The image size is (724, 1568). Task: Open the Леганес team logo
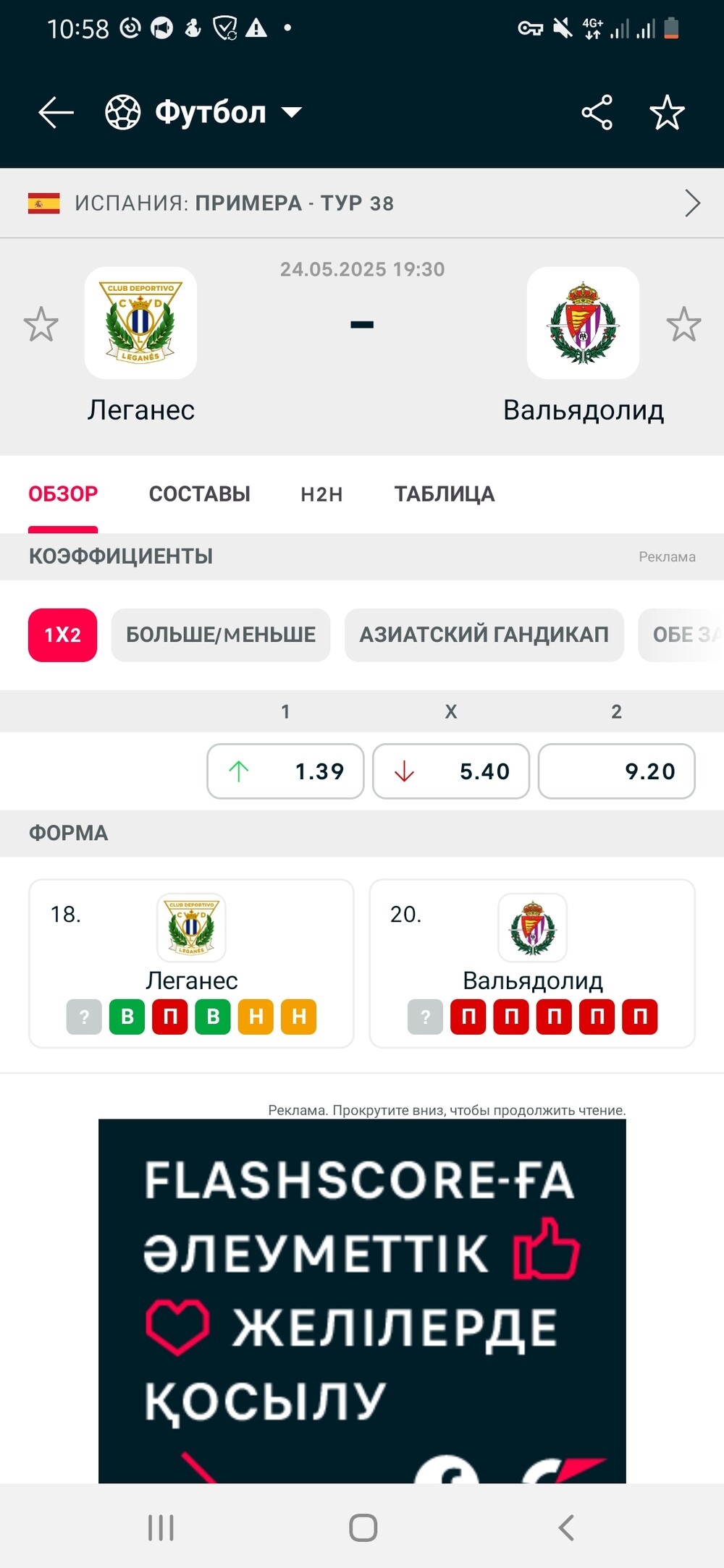point(140,323)
